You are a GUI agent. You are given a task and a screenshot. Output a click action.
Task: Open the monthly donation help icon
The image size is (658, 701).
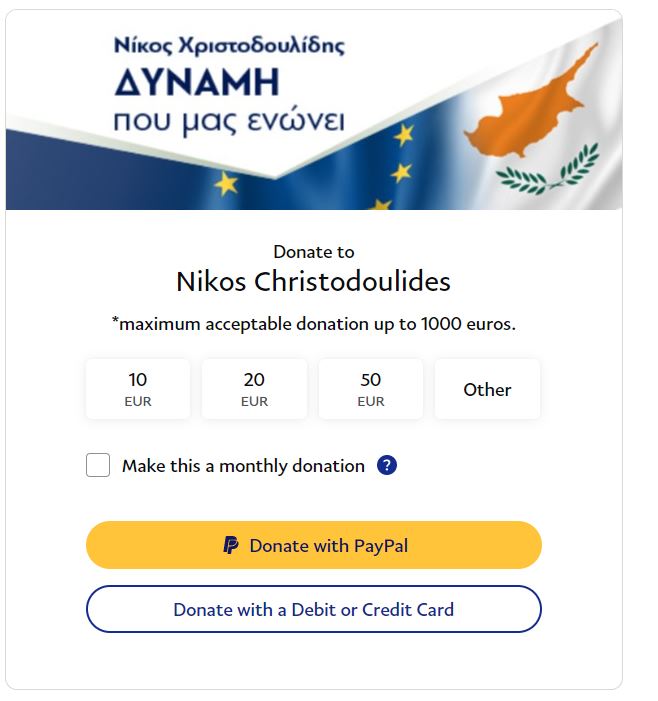pyautogui.click(x=387, y=465)
